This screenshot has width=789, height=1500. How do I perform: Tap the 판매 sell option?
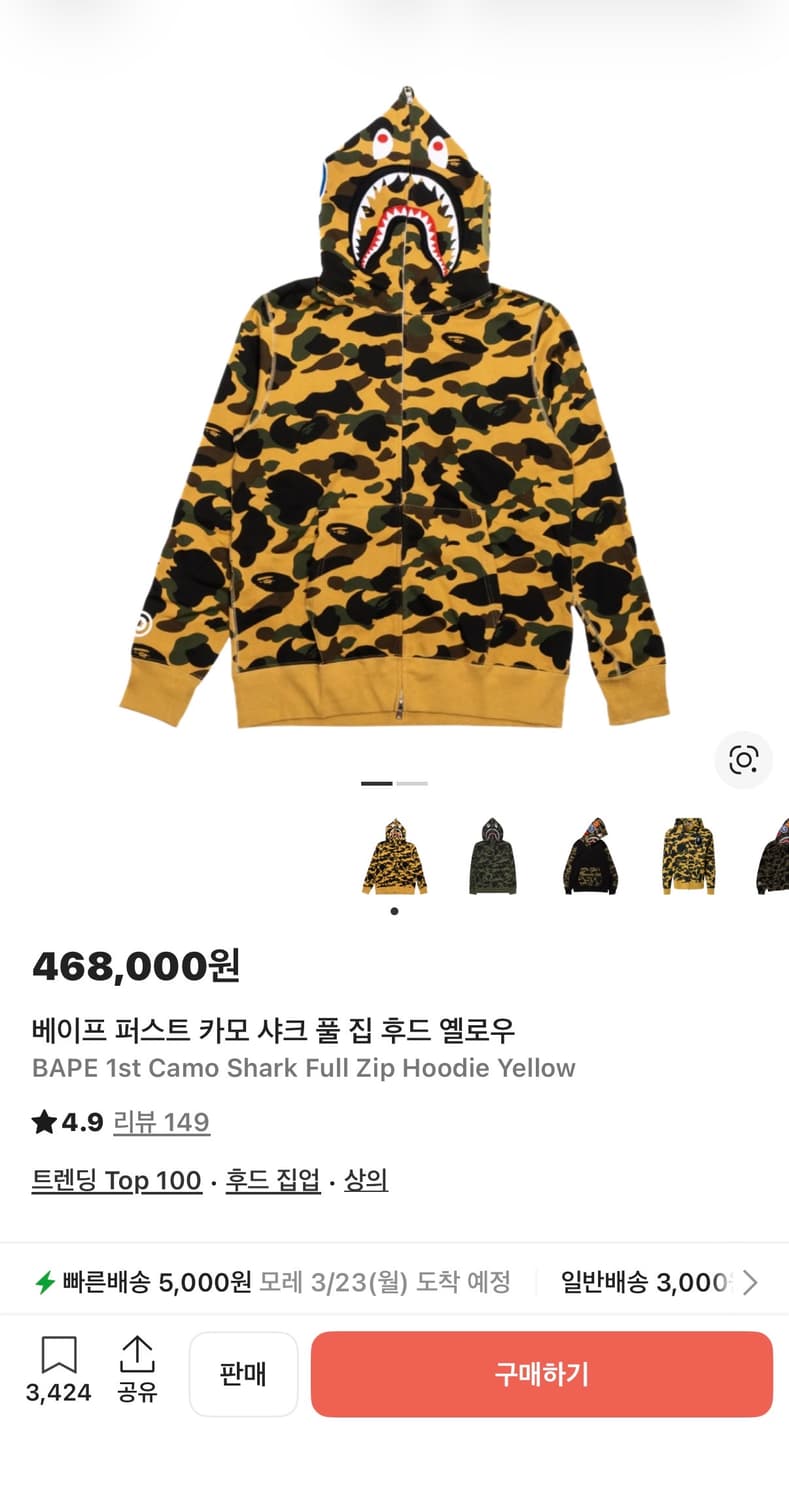(x=243, y=1374)
